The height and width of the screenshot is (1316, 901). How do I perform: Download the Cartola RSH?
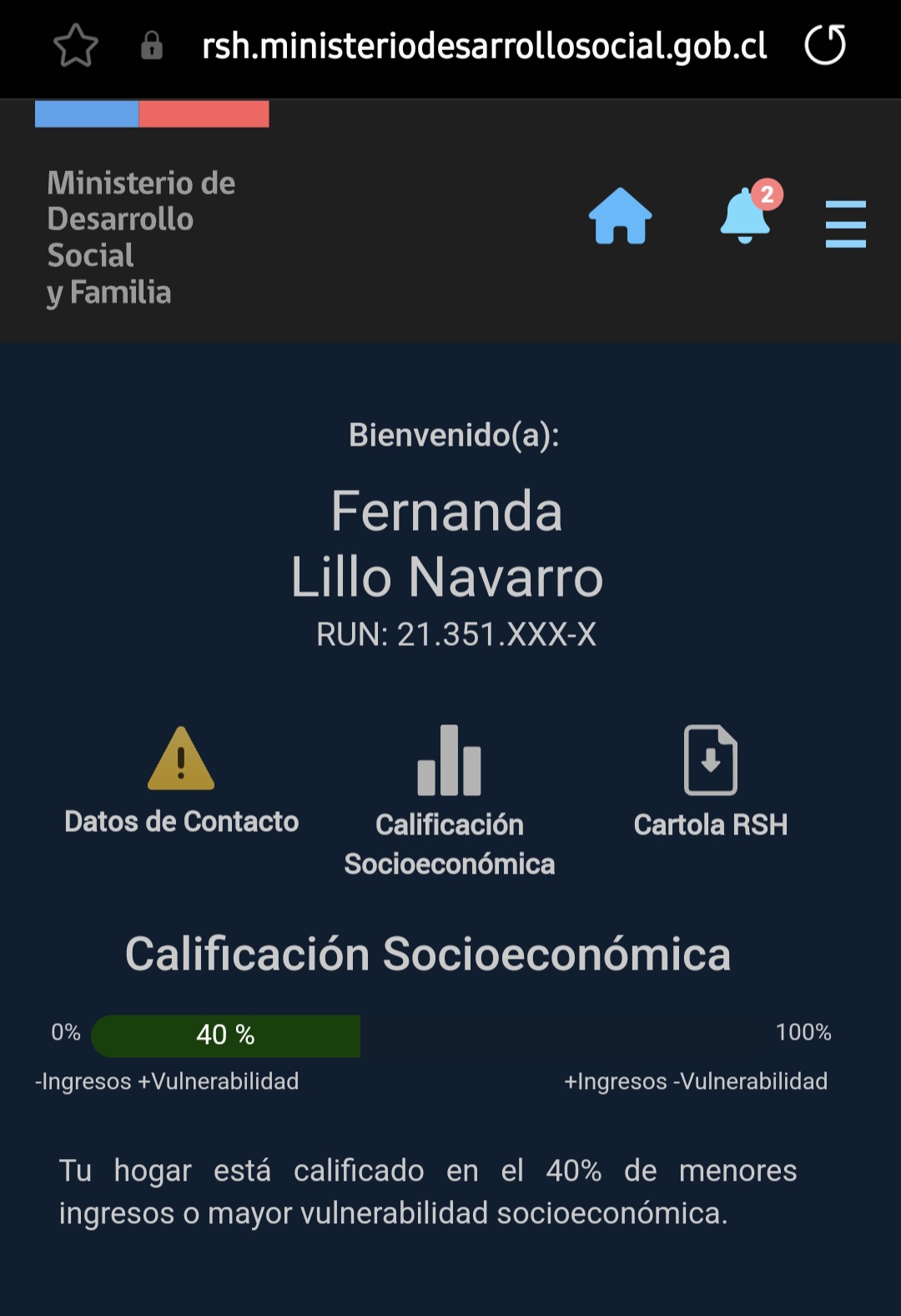[711, 781]
